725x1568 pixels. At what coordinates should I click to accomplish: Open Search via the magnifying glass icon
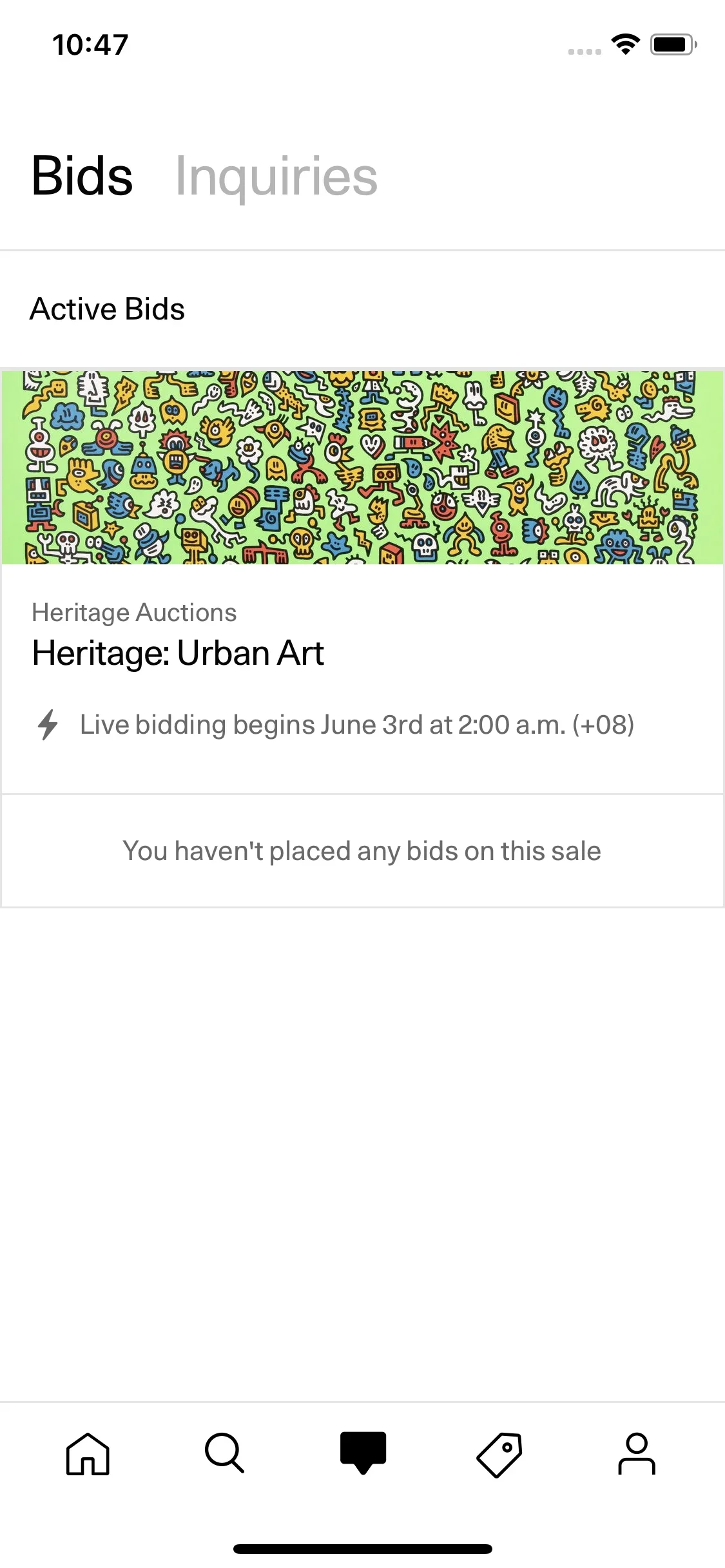click(x=224, y=1454)
